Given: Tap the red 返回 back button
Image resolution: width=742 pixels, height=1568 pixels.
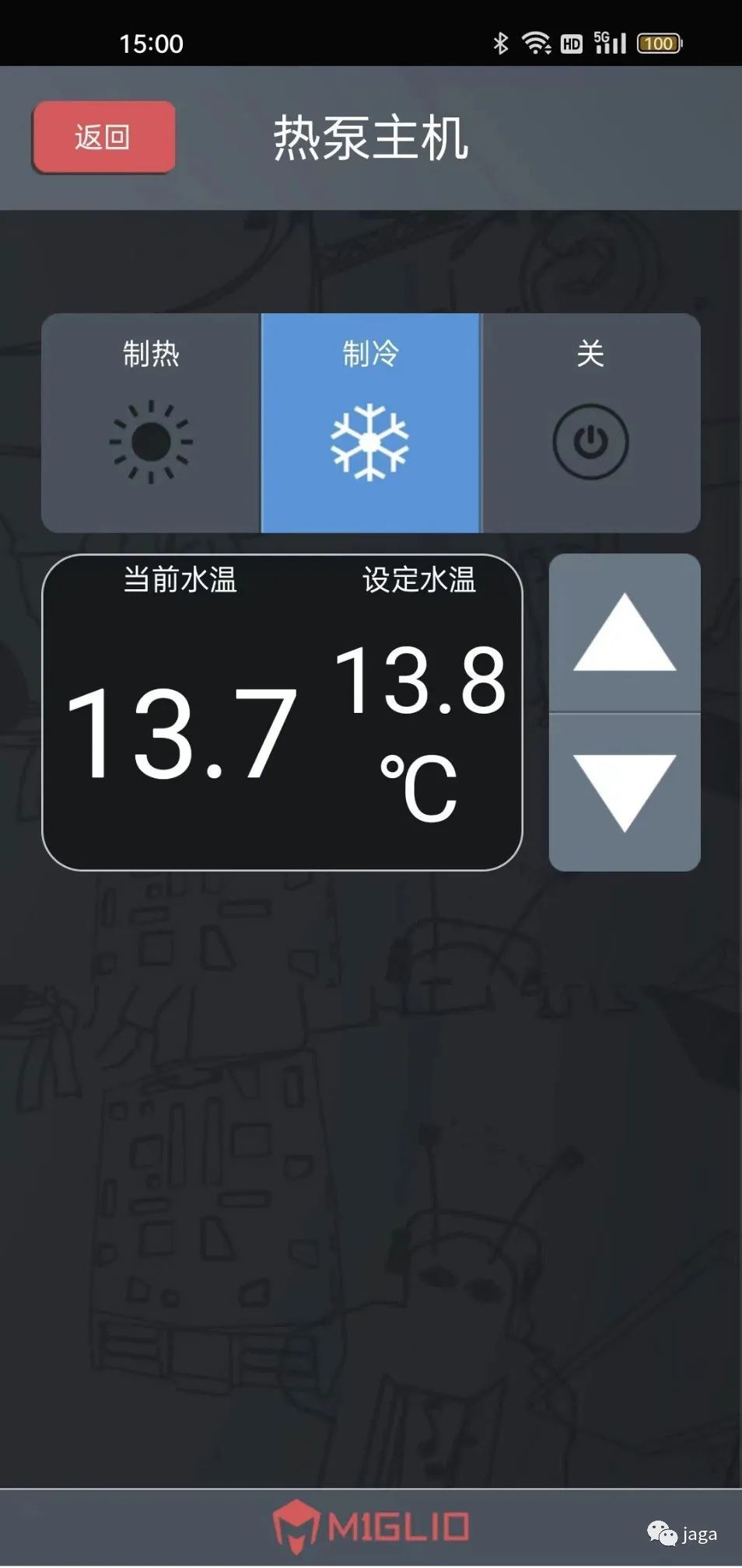Looking at the screenshot, I should coord(103,137).
